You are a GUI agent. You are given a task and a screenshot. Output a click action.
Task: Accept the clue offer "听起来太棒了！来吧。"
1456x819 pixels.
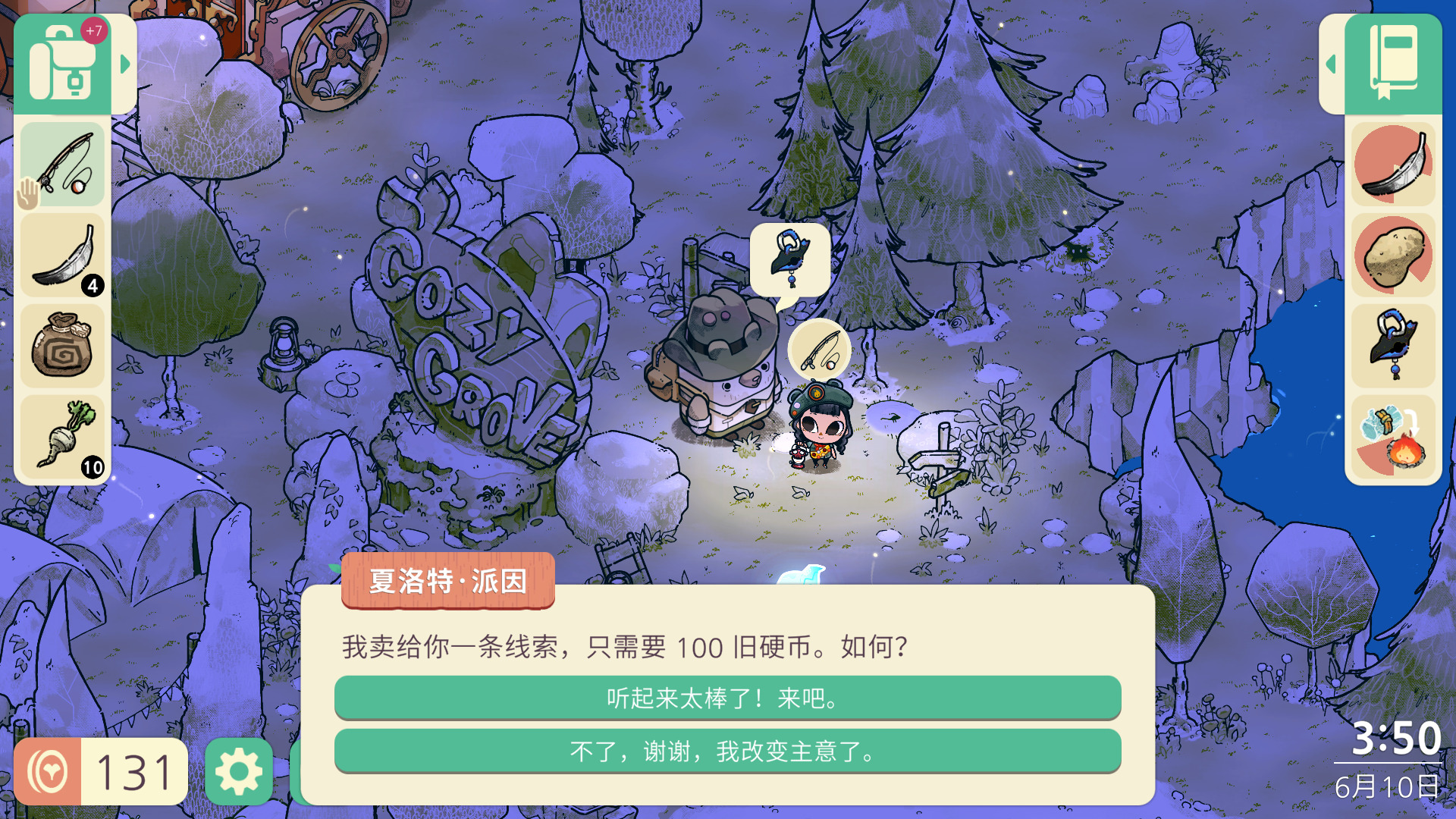(727, 698)
